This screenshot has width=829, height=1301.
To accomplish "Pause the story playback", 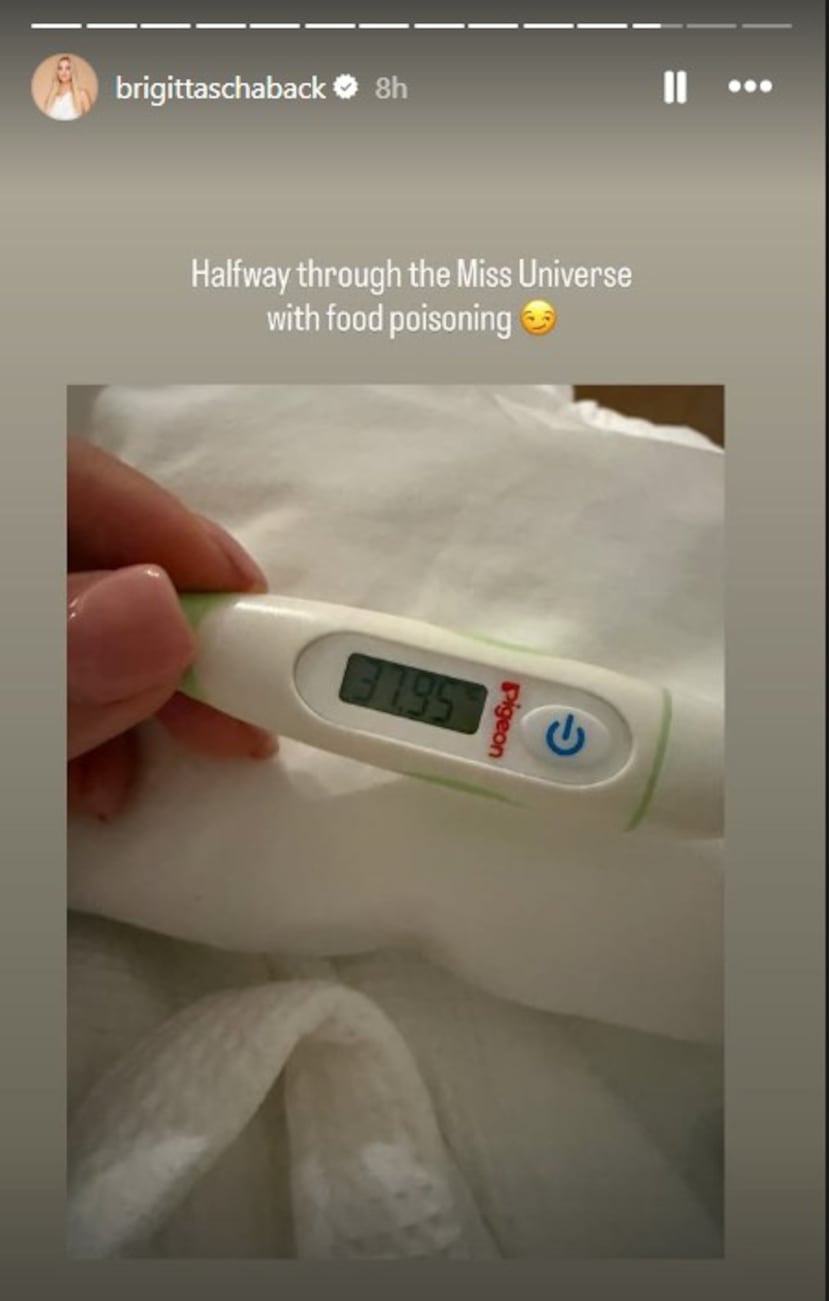I will pyautogui.click(x=675, y=88).
